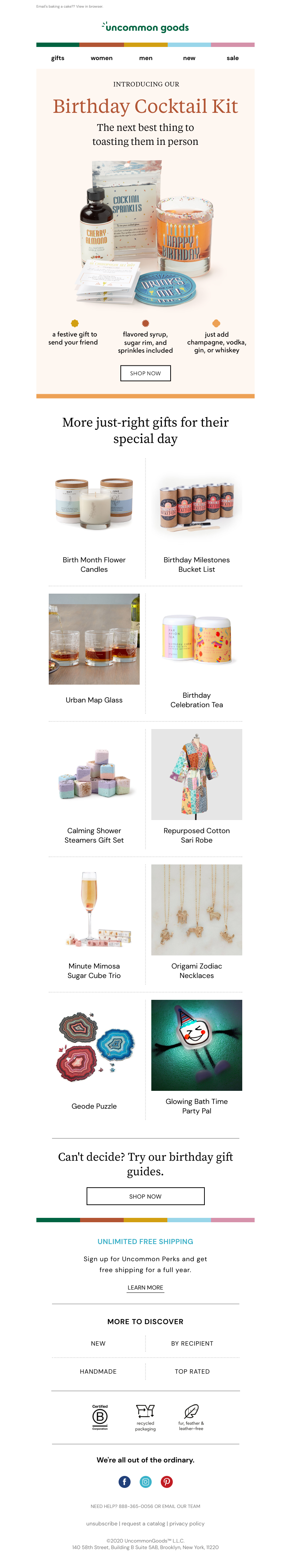Unsubscribe from this email list
Screen dimensions: 291x1568
pyautogui.click(x=101, y=1524)
